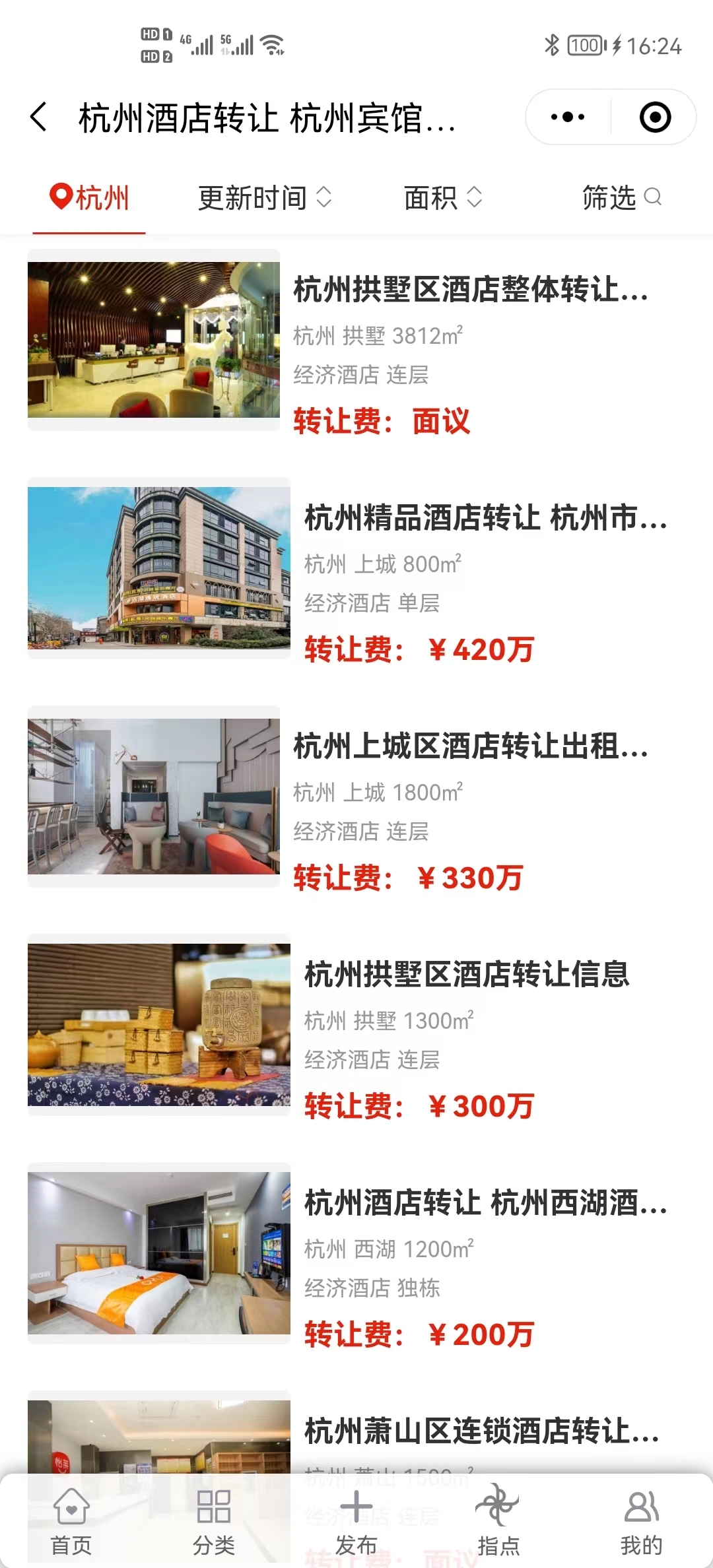Close the mini program with the circle button
This screenshot has width=713, height=1568.
655,117
